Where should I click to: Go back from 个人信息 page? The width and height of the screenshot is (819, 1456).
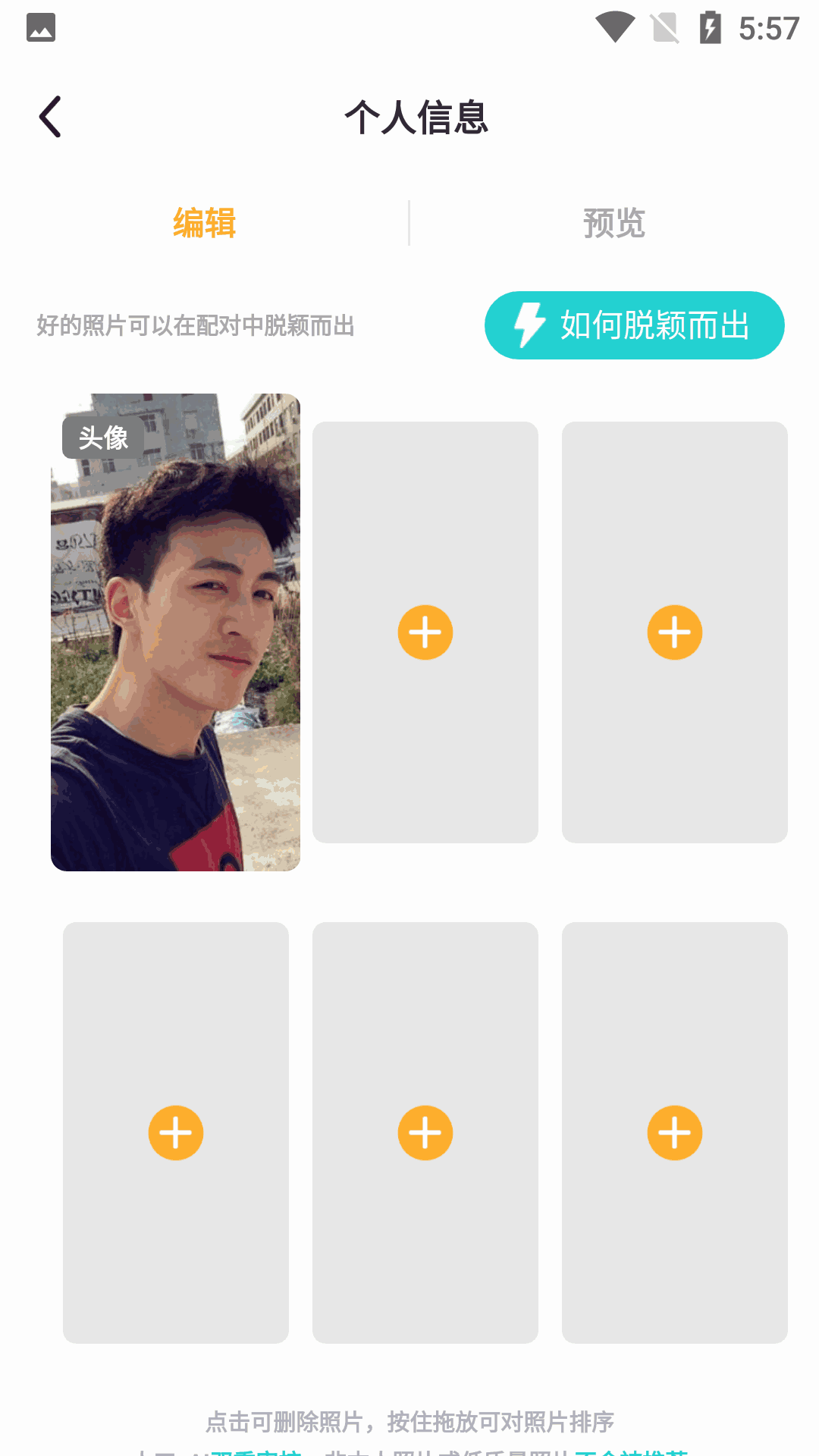(50, 117)
